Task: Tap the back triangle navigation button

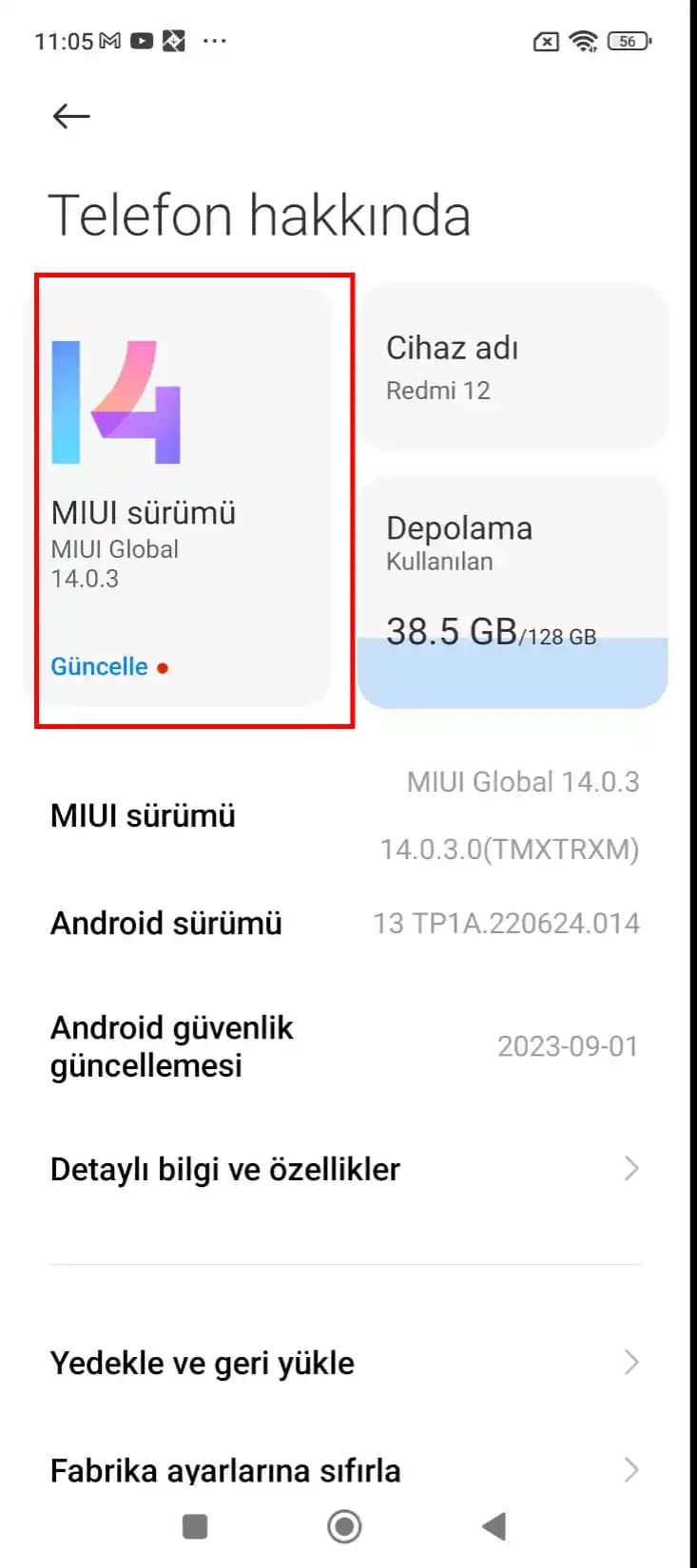Action: [494, 1527]
